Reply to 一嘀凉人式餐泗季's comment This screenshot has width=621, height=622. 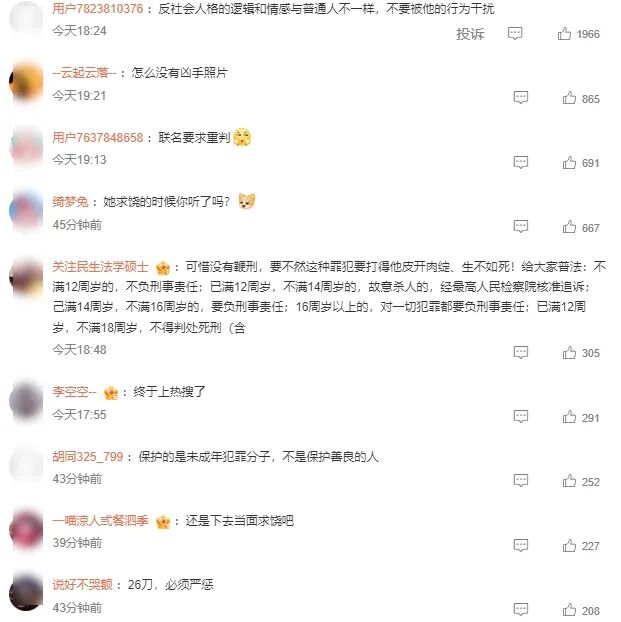tap(521, 545)
